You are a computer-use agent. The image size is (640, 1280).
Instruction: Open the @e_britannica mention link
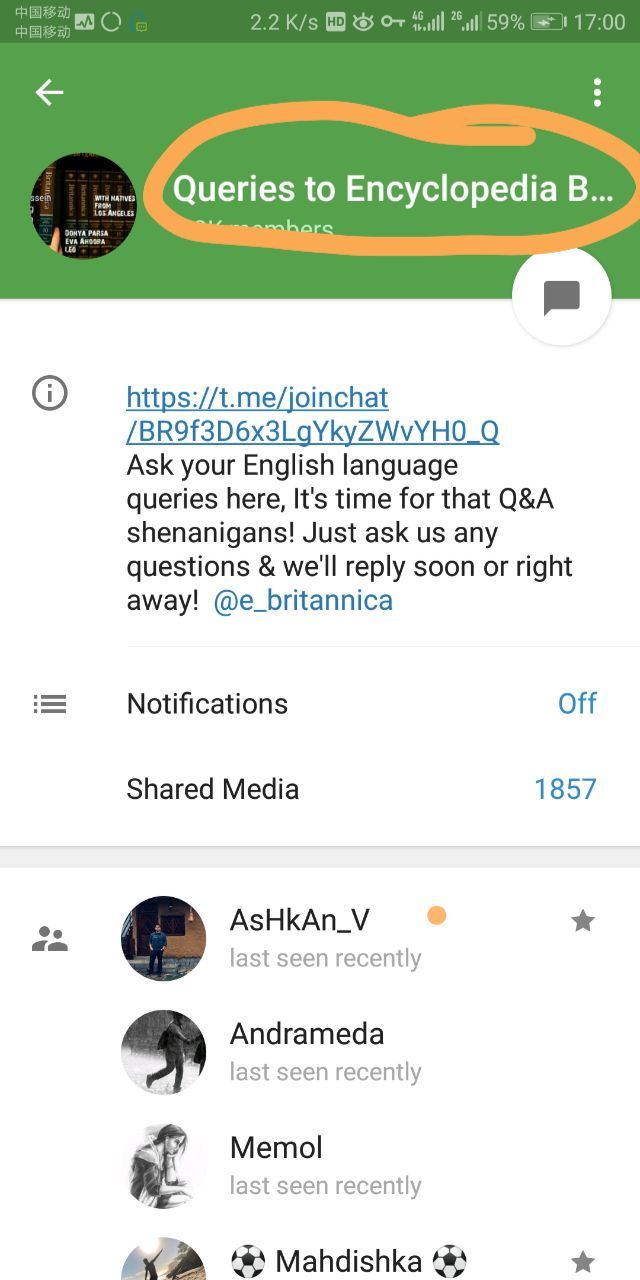pos(302,600)
